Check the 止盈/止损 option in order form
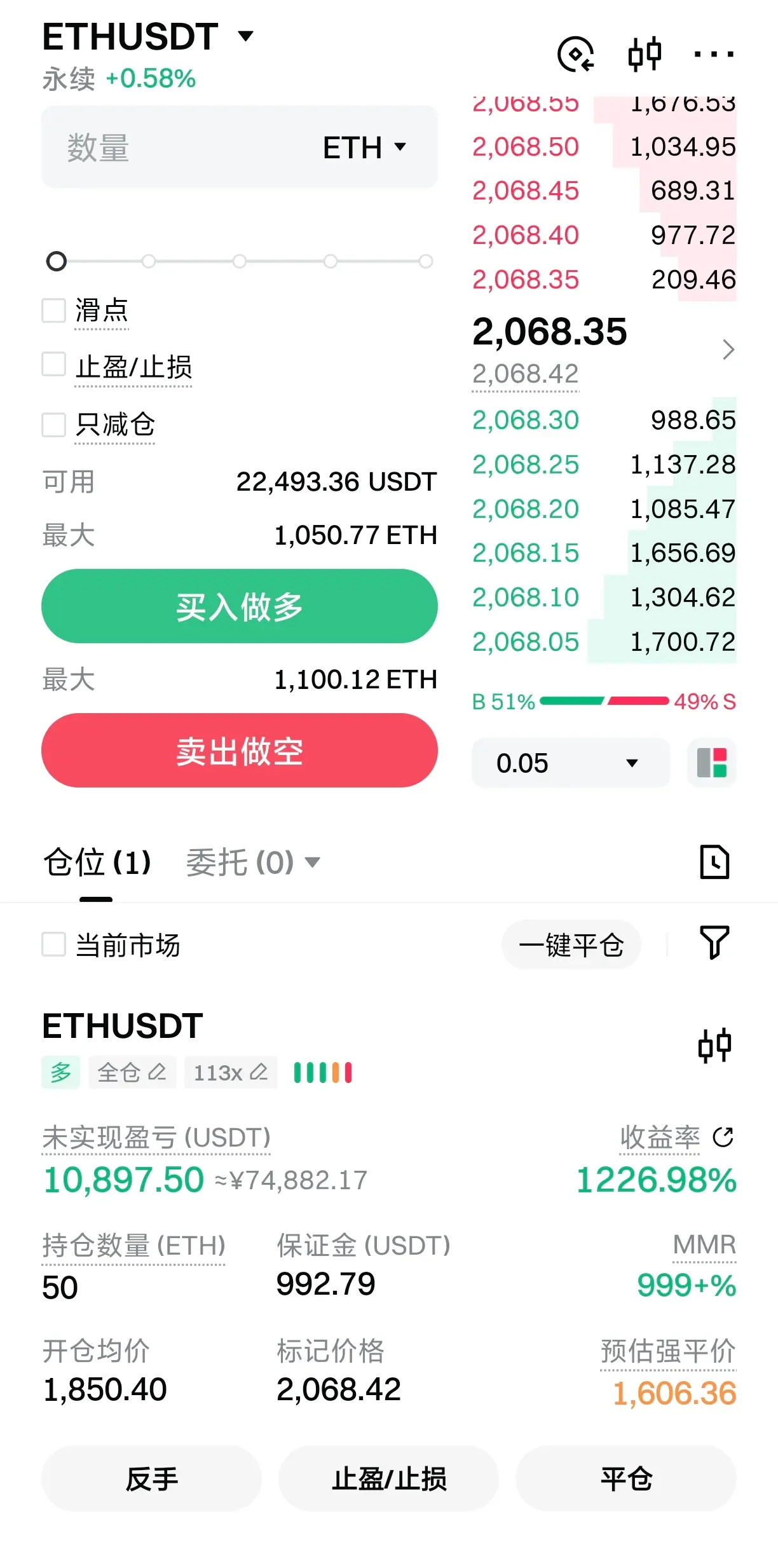The height and width of the screenshot is (1568, 778). 53,365
